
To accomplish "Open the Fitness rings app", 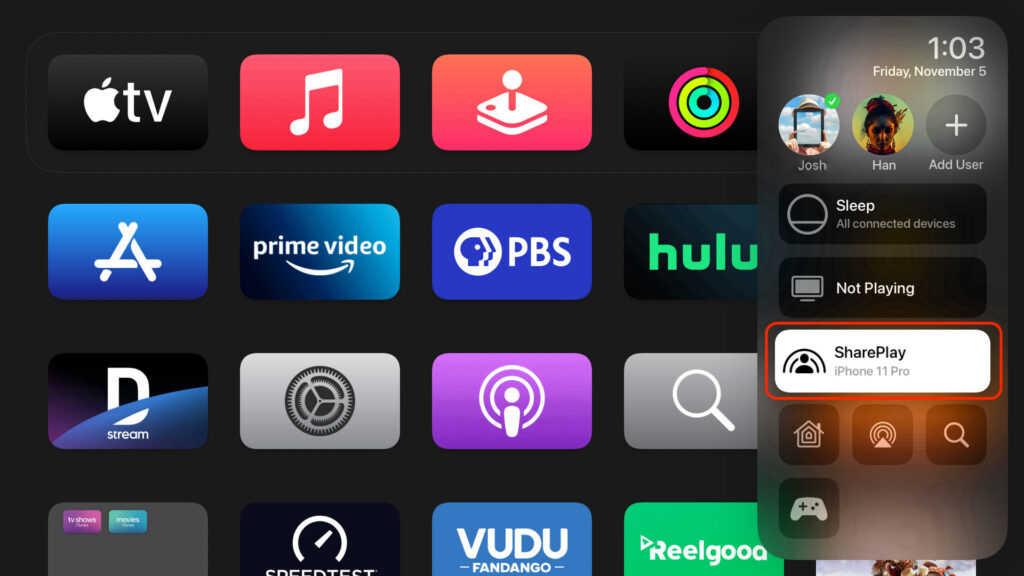I will tap(690, 102).
